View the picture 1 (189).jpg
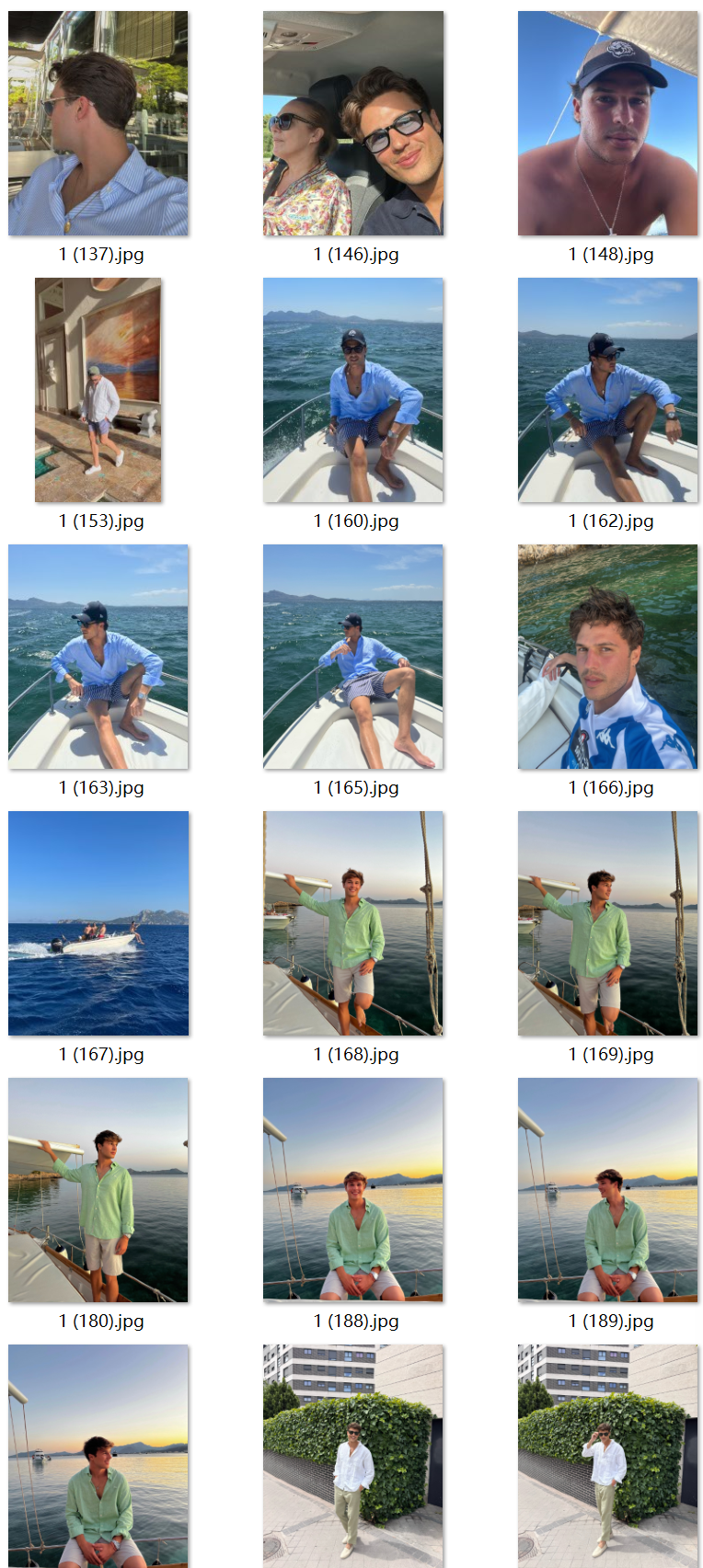Image resolution: width=703 pixels, height=1568 pixels. (x=607, y=1190)
